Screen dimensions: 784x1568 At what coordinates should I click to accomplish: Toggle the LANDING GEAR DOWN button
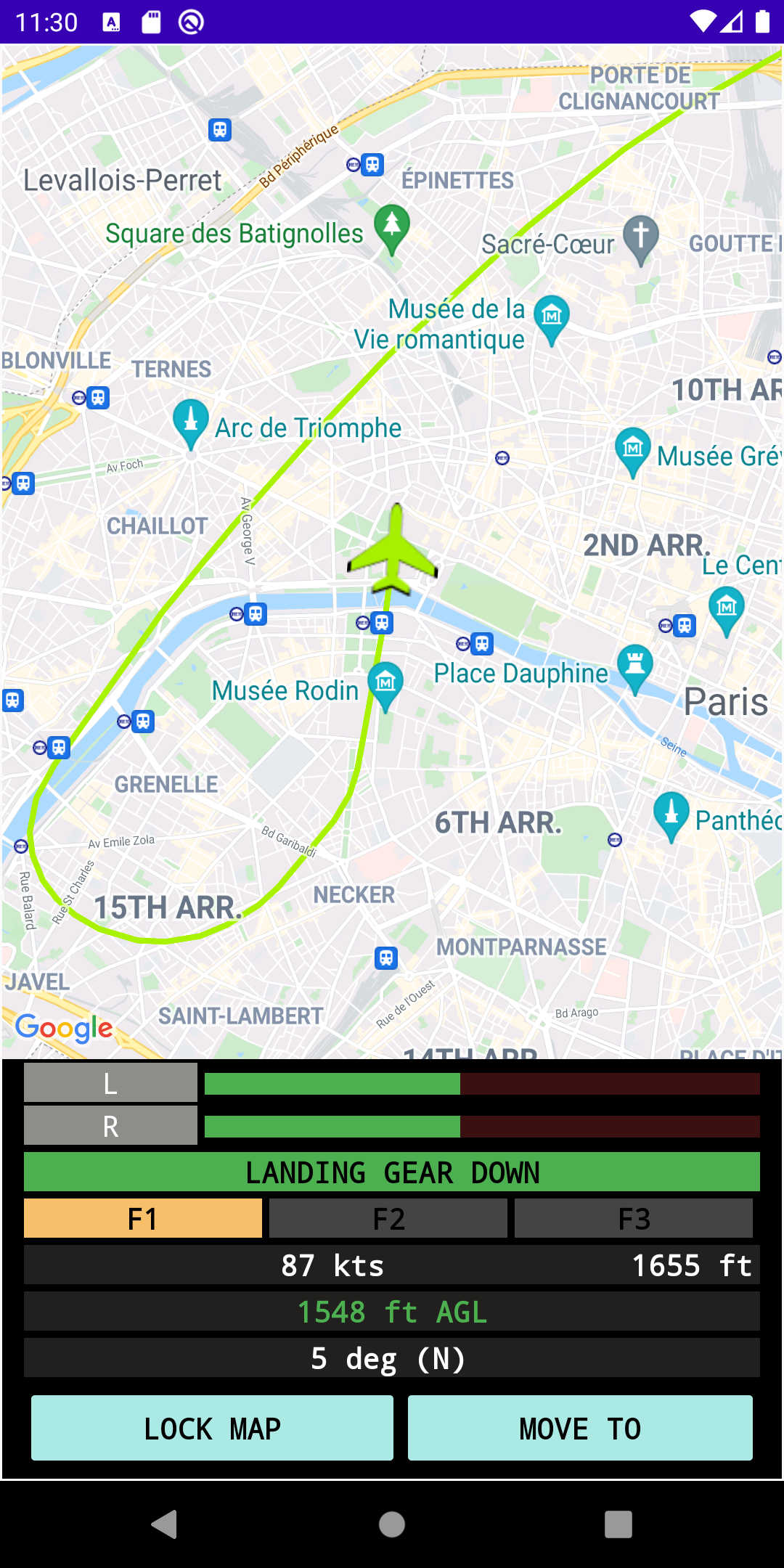pyautogui.click(x=392, y=1172)
